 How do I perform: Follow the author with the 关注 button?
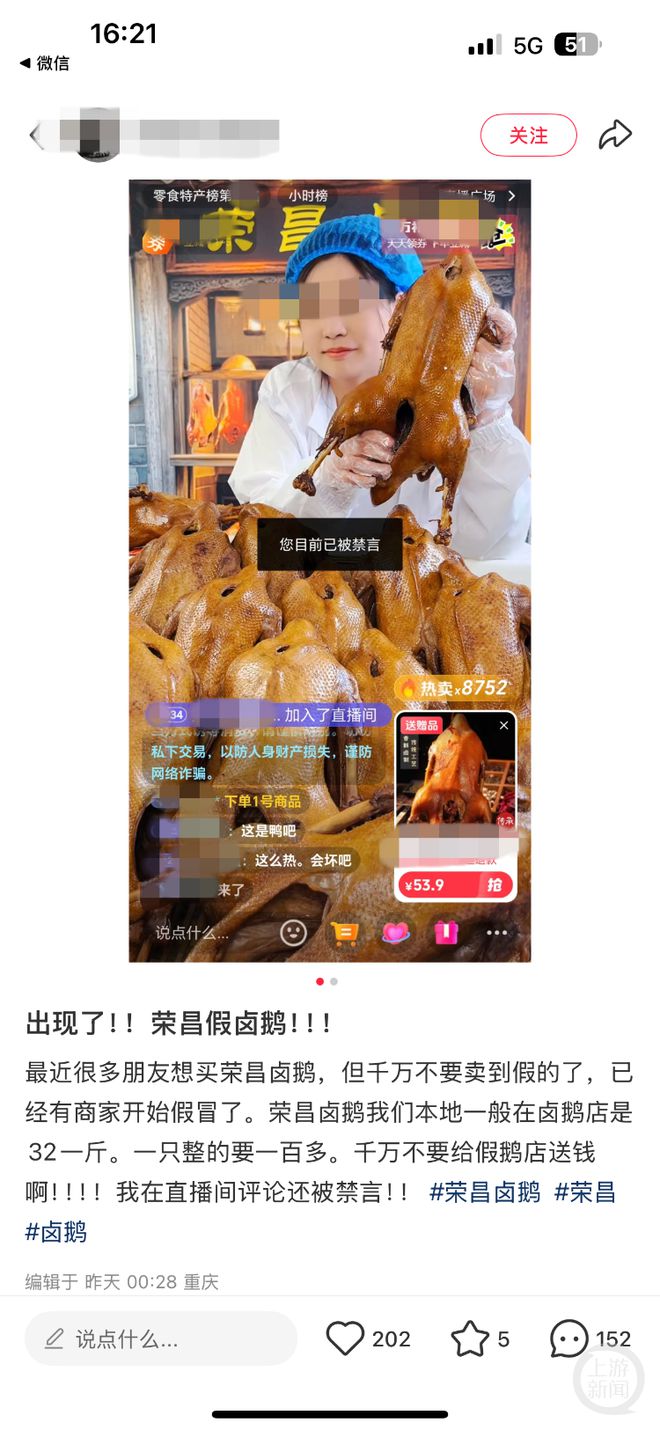(528, 135)
